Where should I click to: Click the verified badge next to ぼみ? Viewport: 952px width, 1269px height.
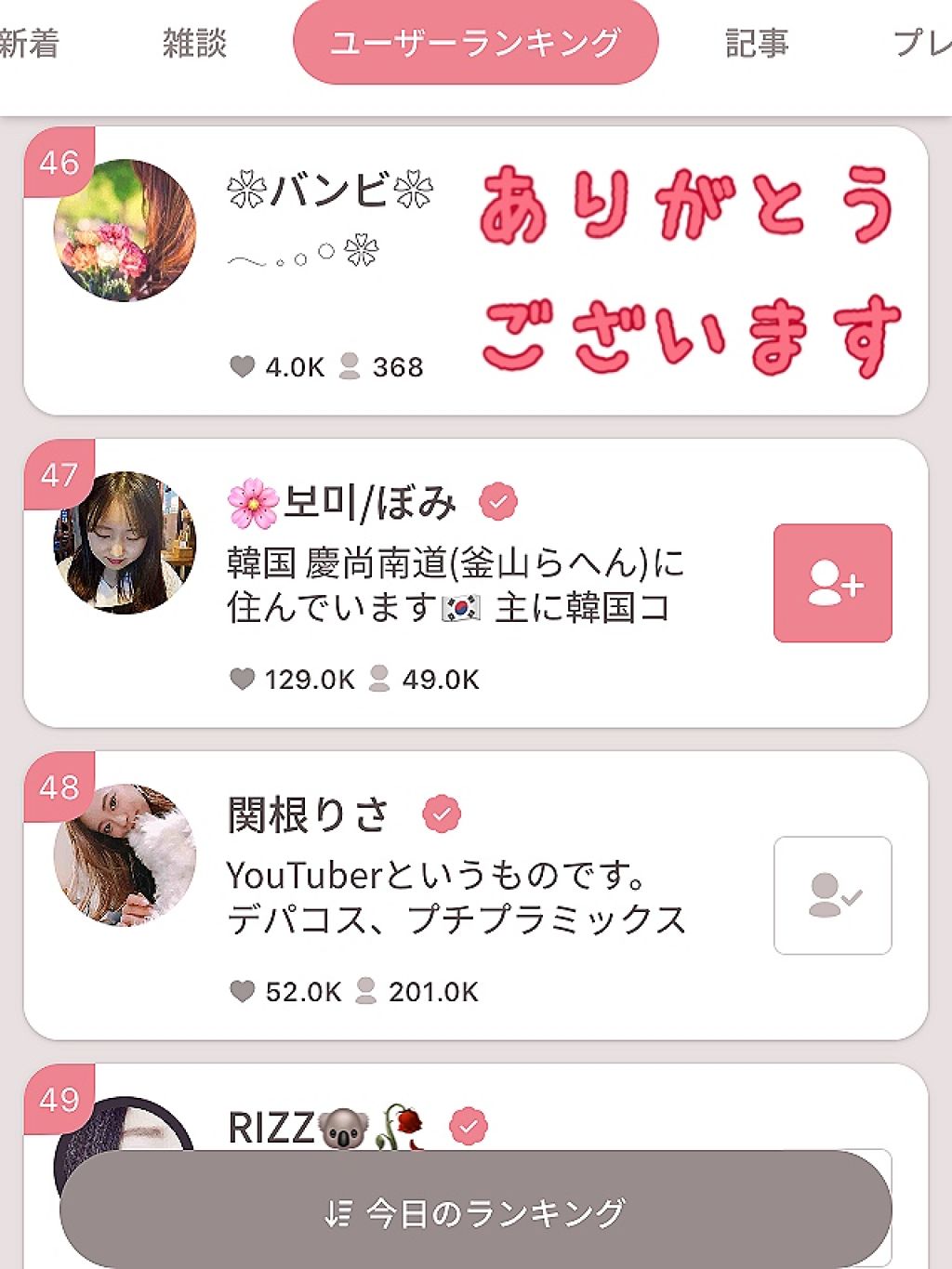tap(500, 499)
